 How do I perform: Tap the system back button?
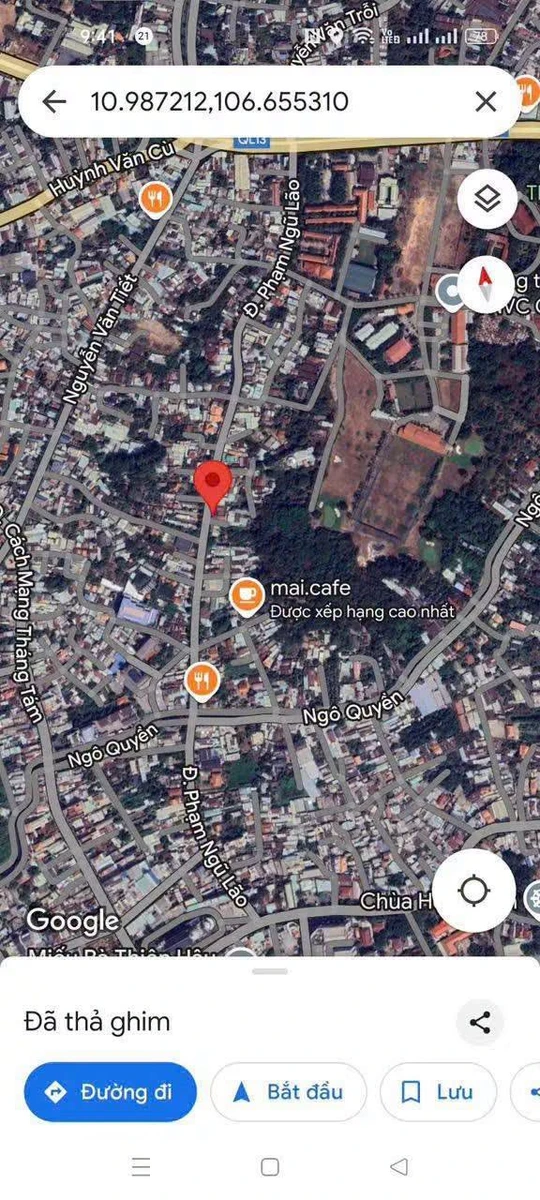(400, 1167)
